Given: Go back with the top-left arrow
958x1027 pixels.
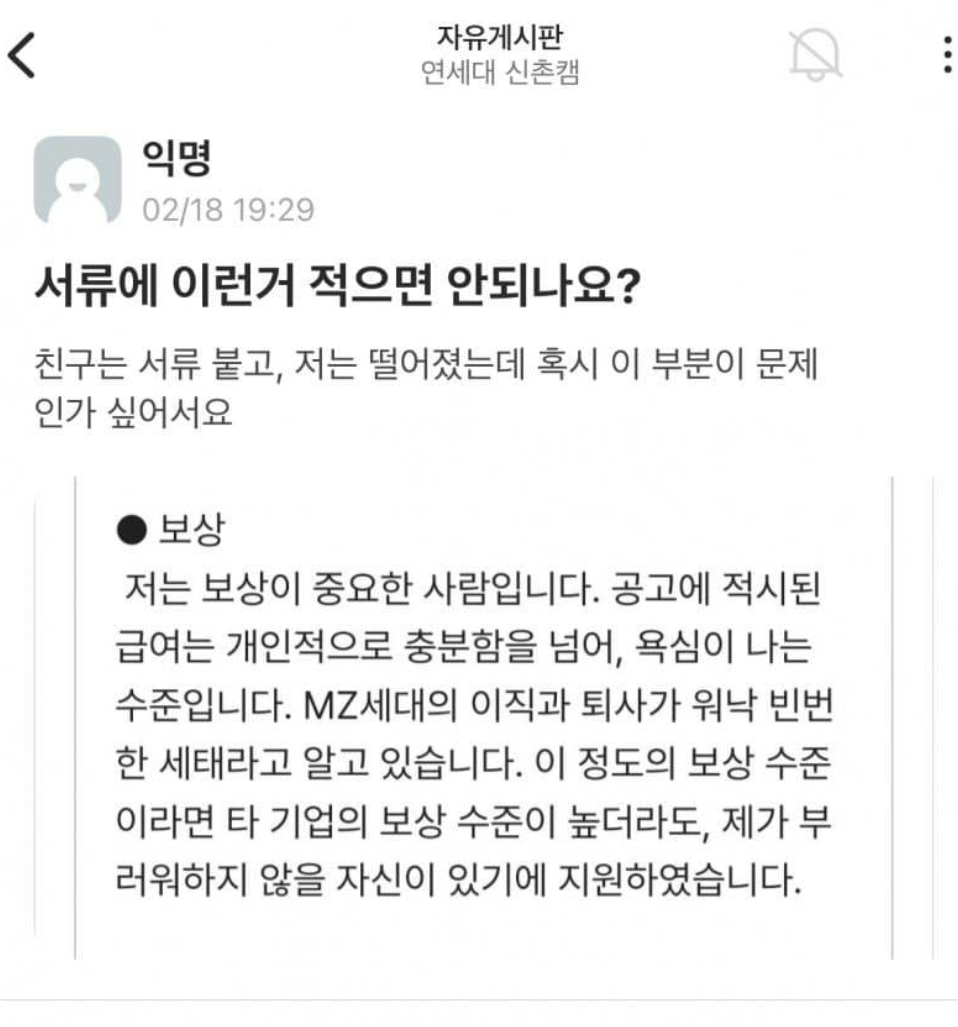Looking at the screenshot, I should coord(21,56).
